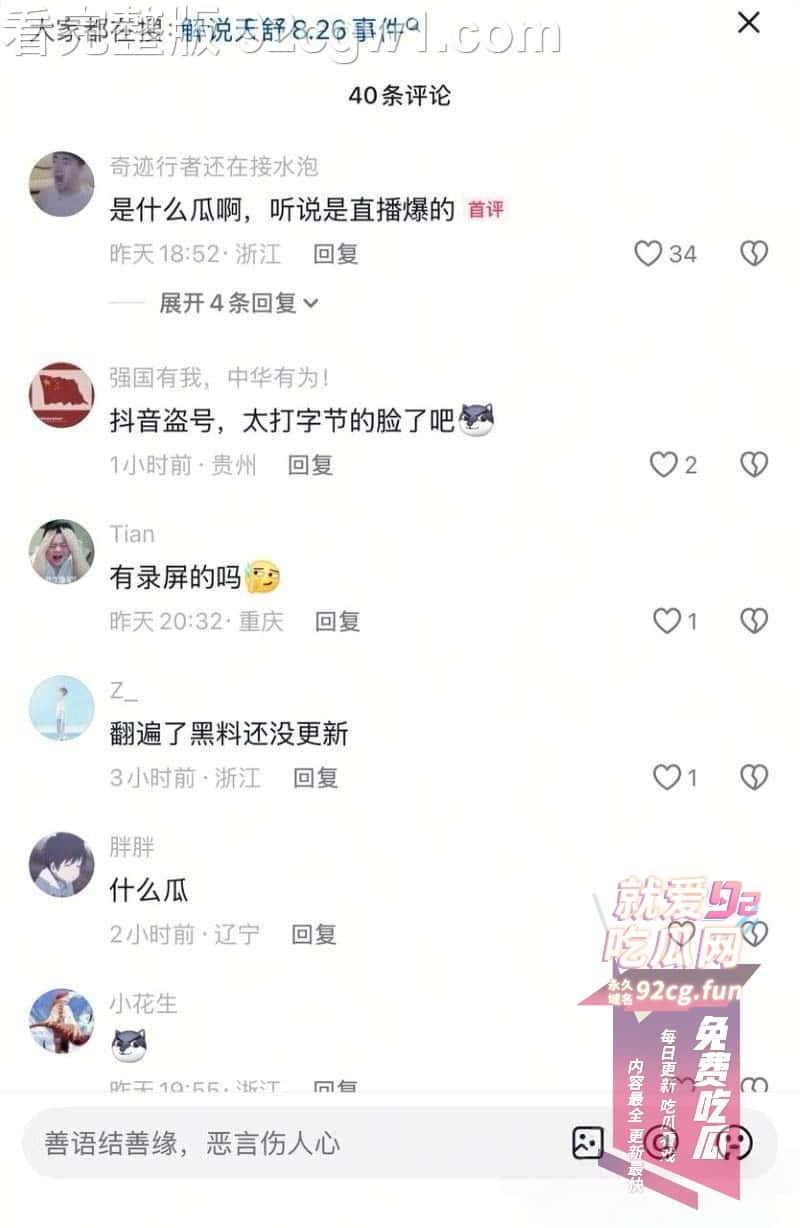800x1228 pixels.
Task: Attach a picture to the comment
Action: pos(587,1143)
